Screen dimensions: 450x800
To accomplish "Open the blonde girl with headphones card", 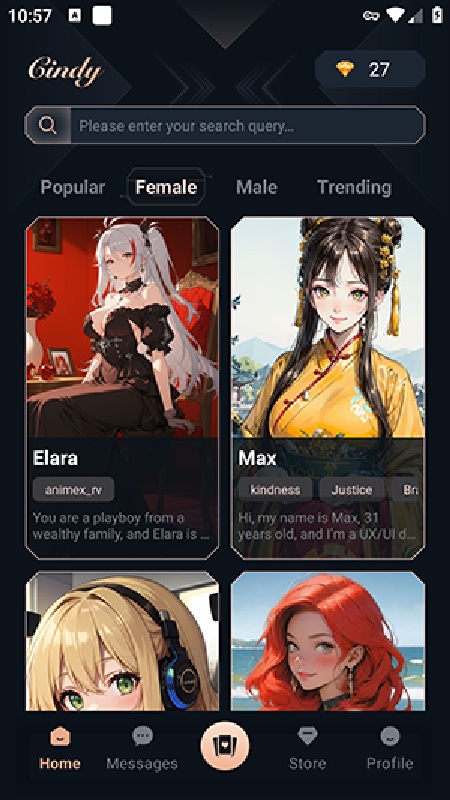I will click(x=122, y=641).
